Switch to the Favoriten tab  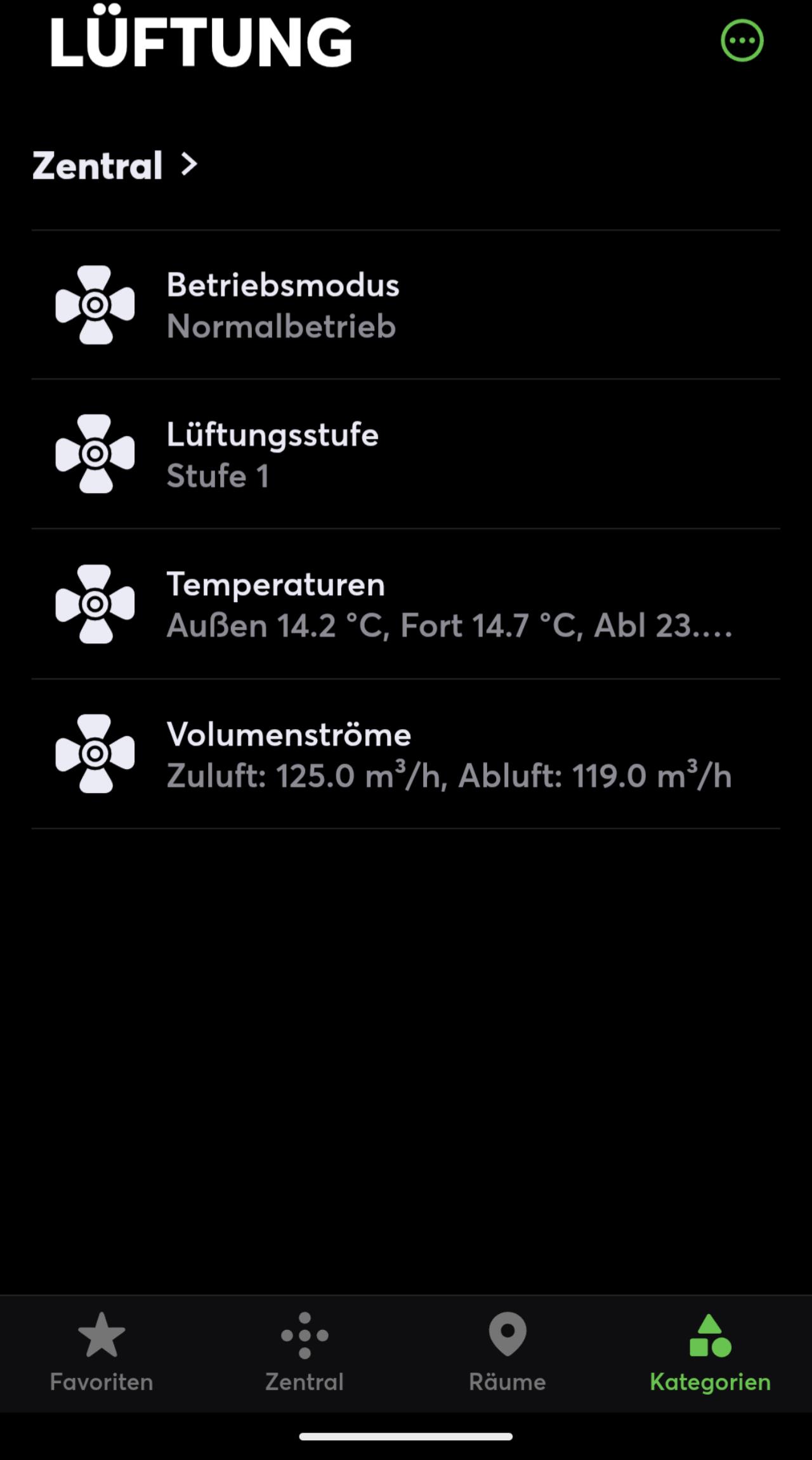101,1351
